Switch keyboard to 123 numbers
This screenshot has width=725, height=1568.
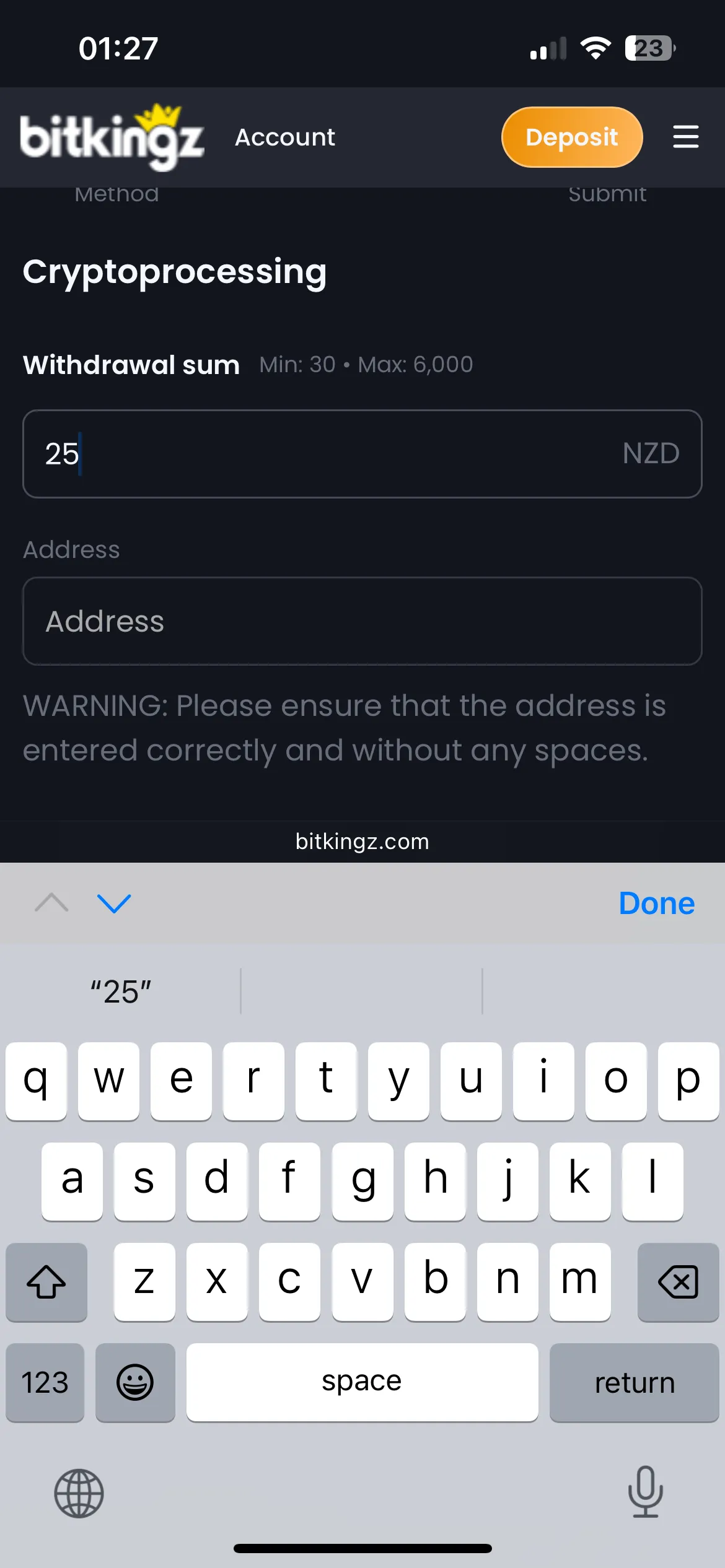click(x=45, y=1382)
